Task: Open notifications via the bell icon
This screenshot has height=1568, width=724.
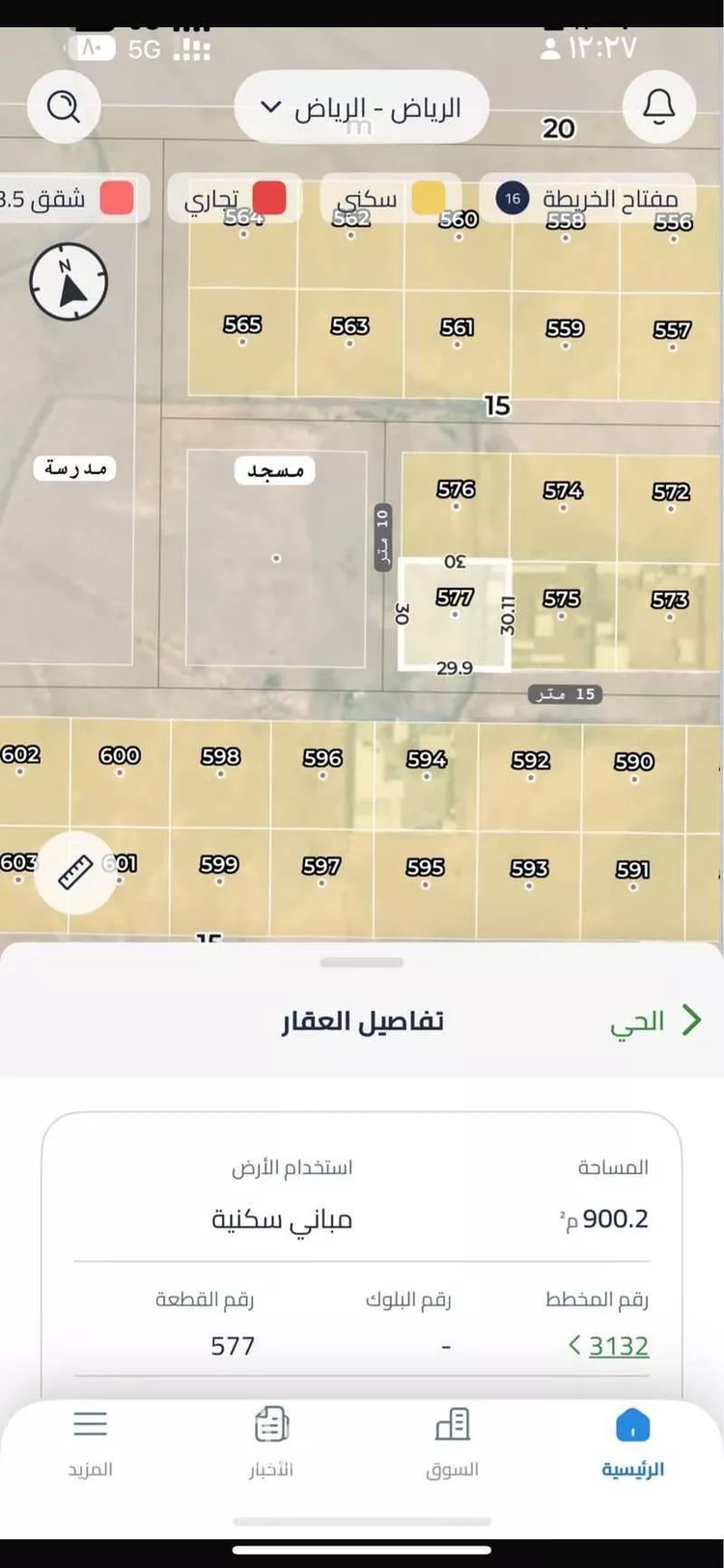Action: (659, 106)
